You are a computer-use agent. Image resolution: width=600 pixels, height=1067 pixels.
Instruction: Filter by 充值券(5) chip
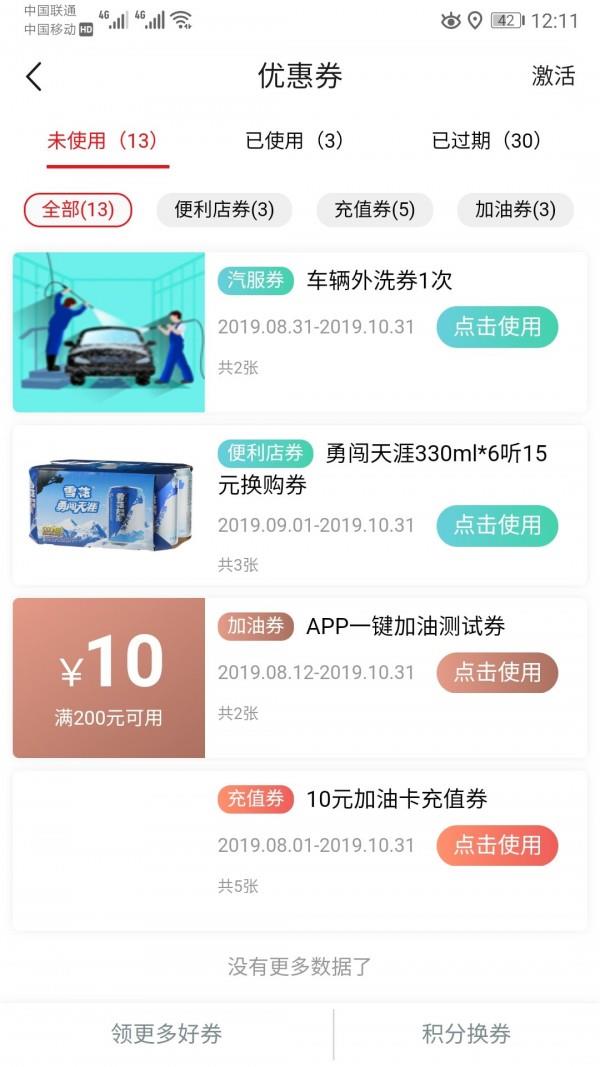pos(374,210)
